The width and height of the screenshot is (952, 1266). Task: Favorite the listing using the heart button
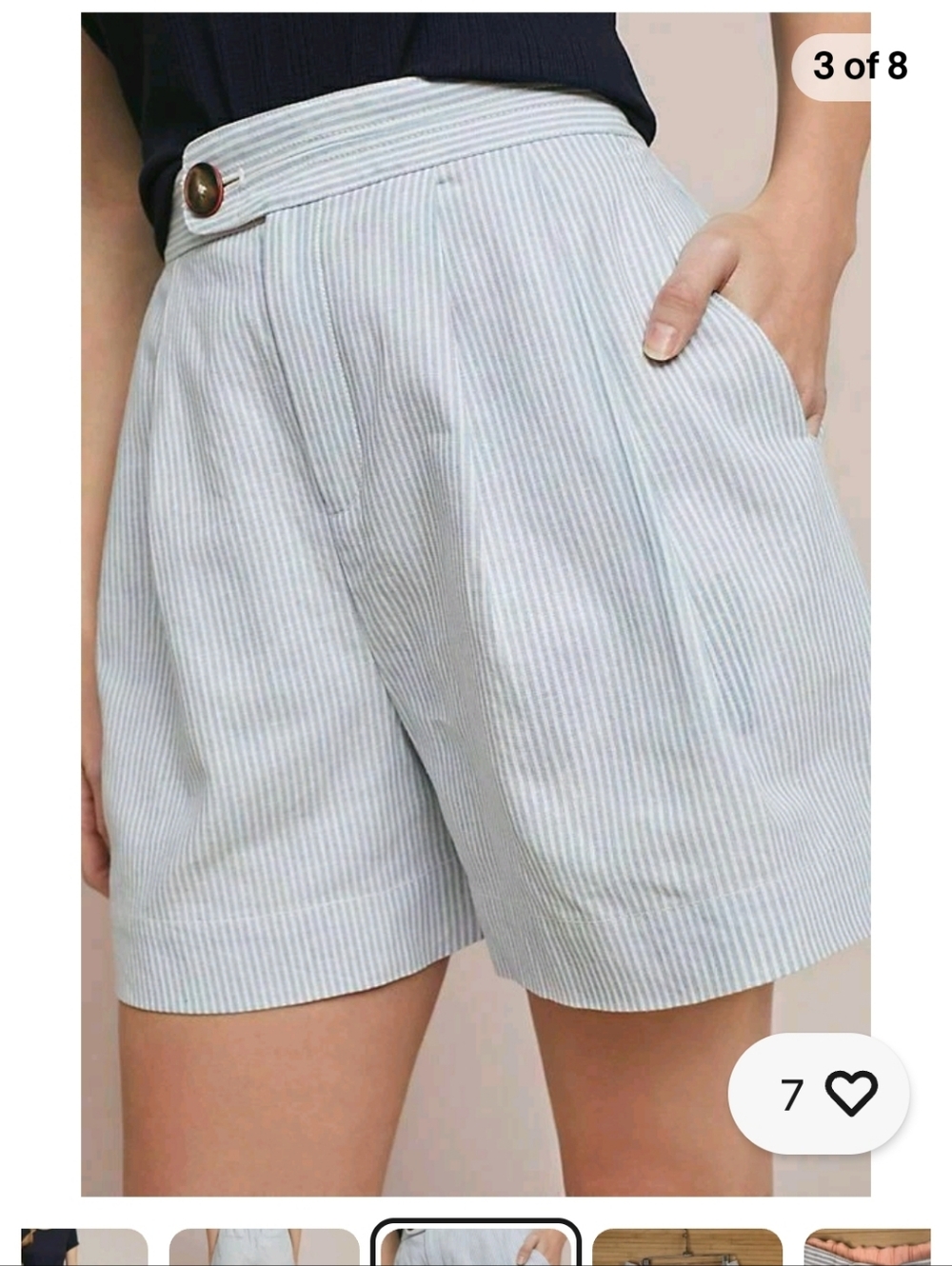pyautogui.click(x=854, y=1091)
